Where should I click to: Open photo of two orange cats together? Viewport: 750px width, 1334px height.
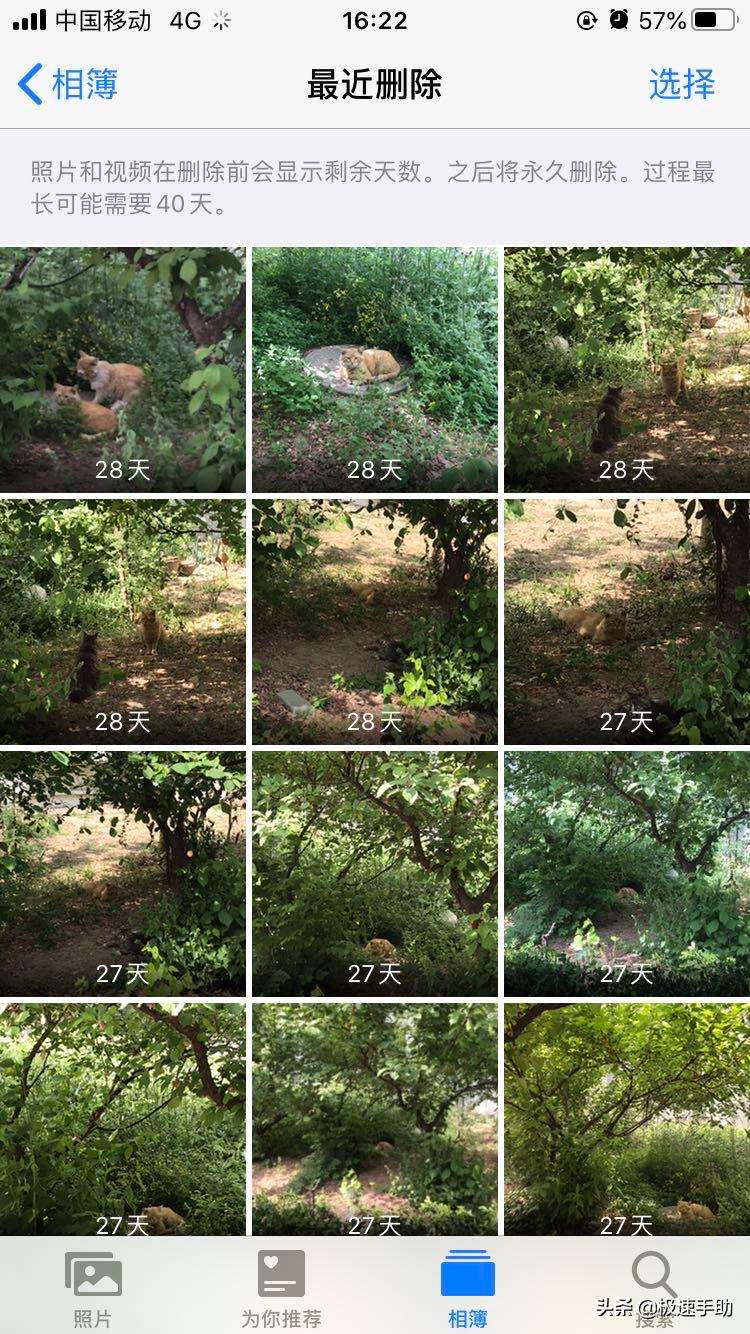[122, 369]
